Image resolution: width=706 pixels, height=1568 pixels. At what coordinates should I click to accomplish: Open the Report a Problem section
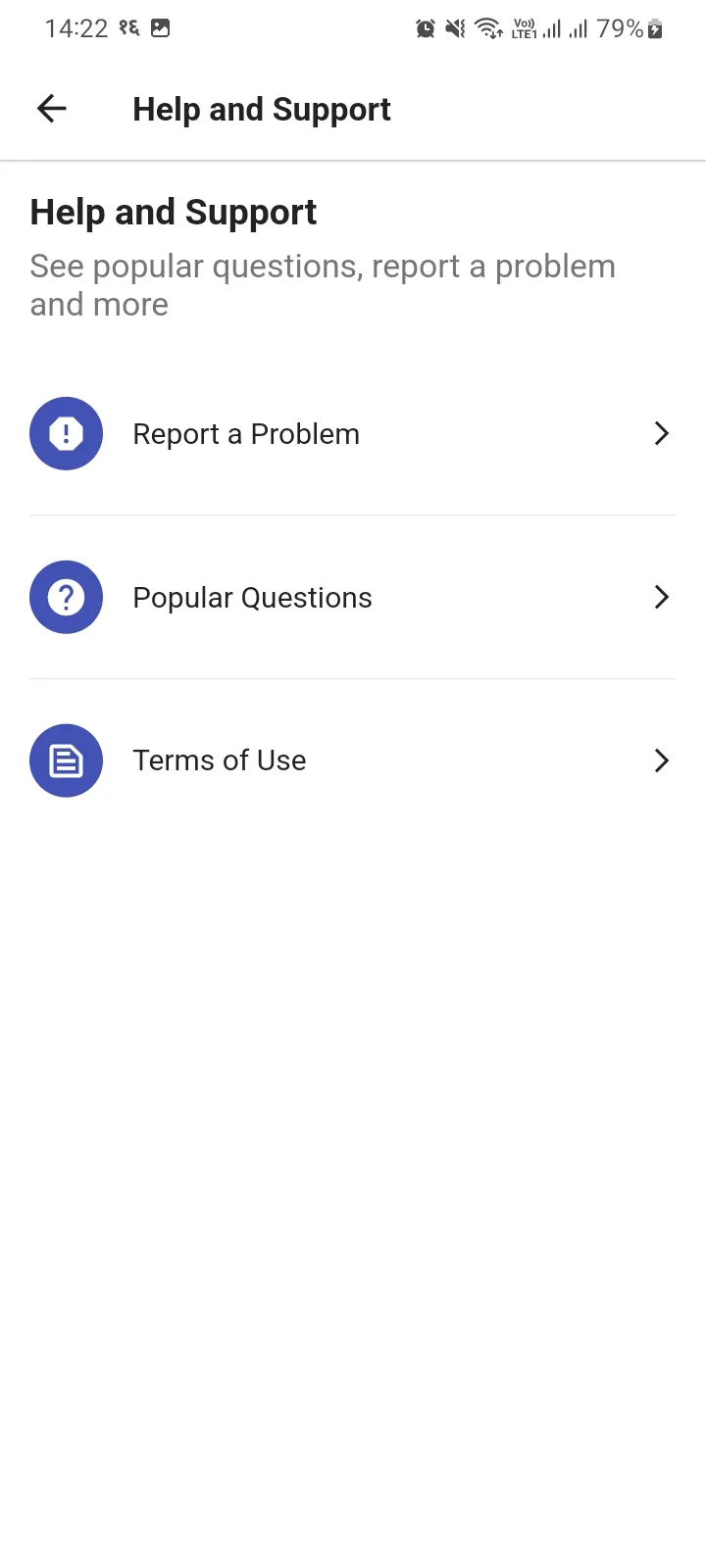(x=246, y=433)
